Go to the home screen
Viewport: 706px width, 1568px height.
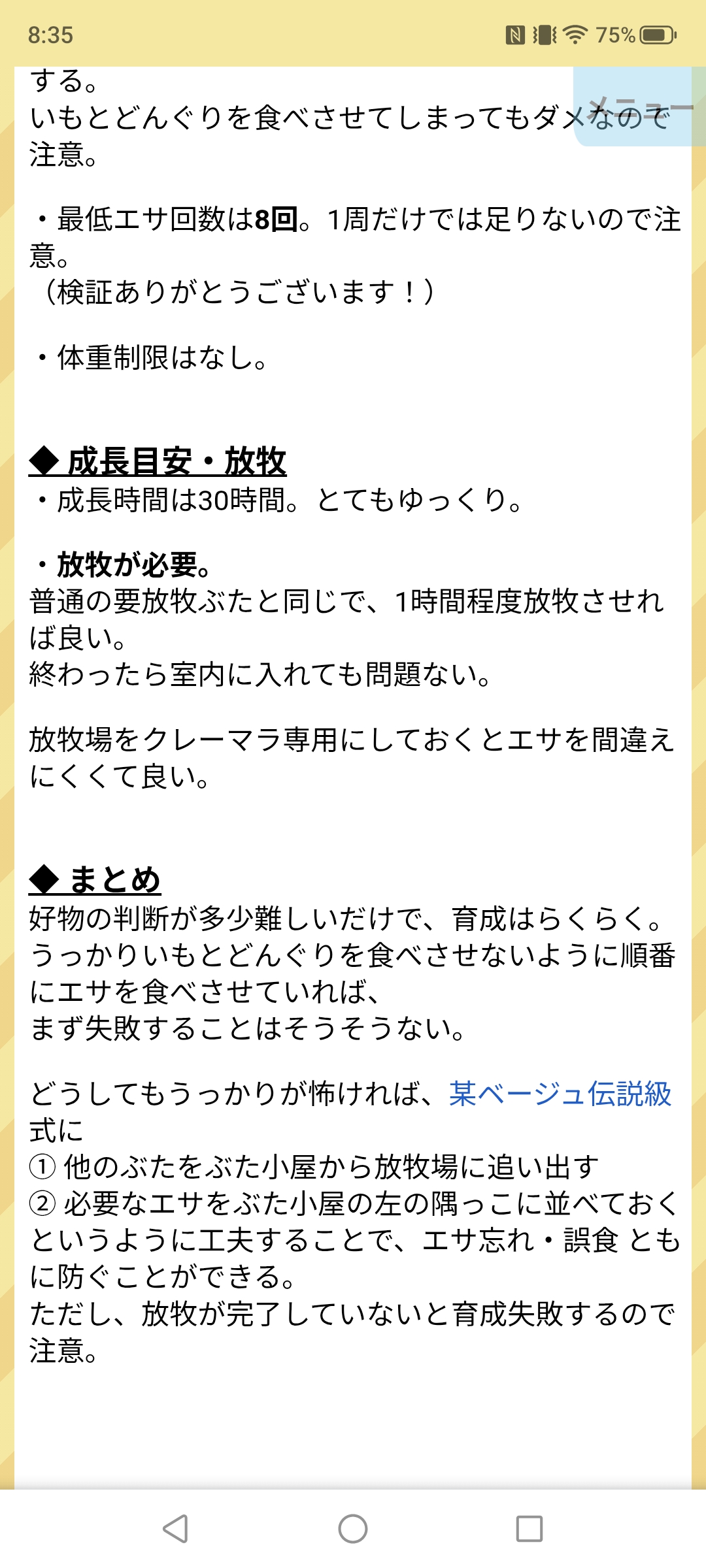click(353, 1529)
